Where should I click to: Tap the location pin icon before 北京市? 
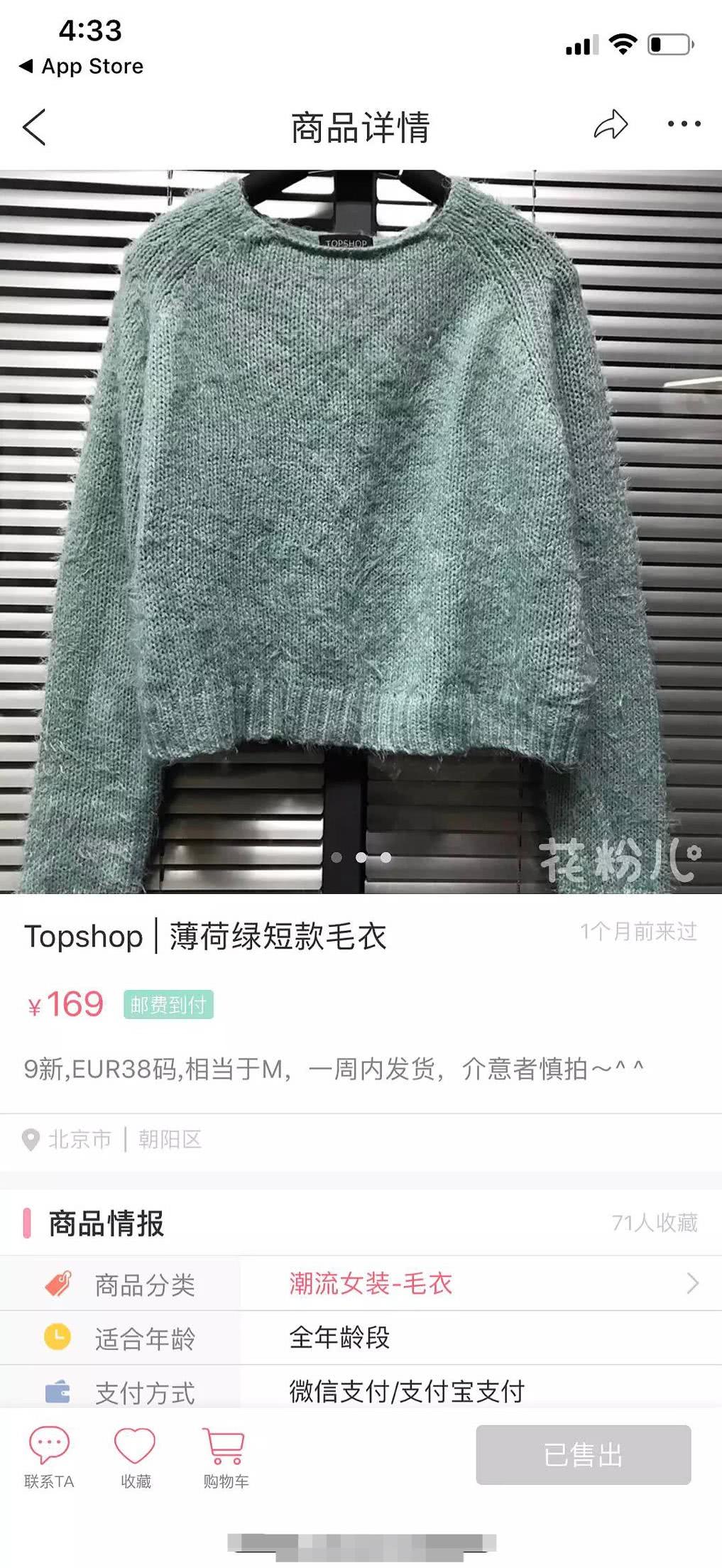29,1137
